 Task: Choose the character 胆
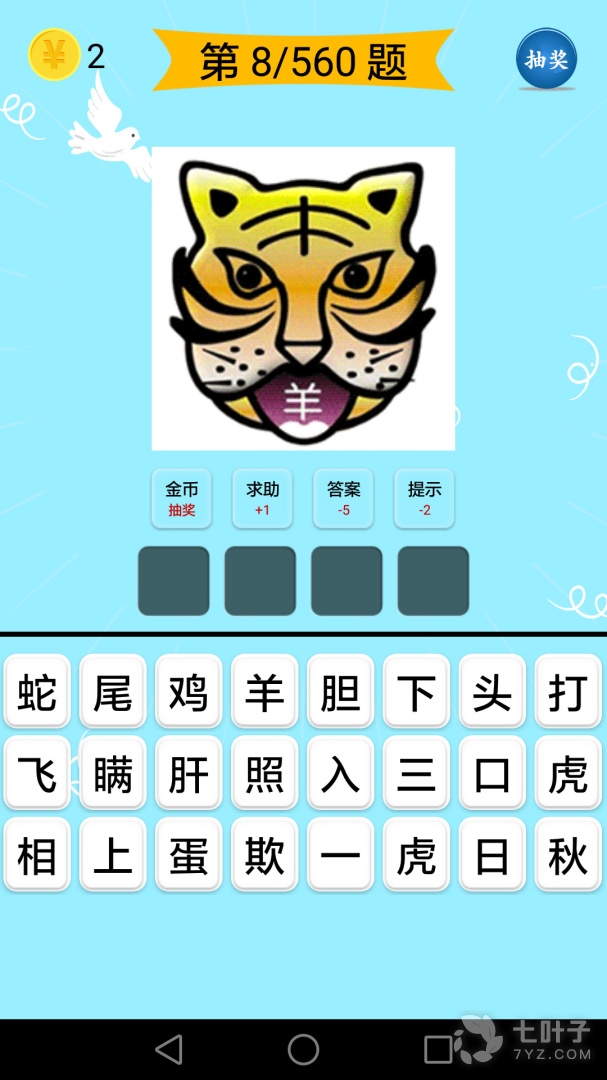(340, 692)
